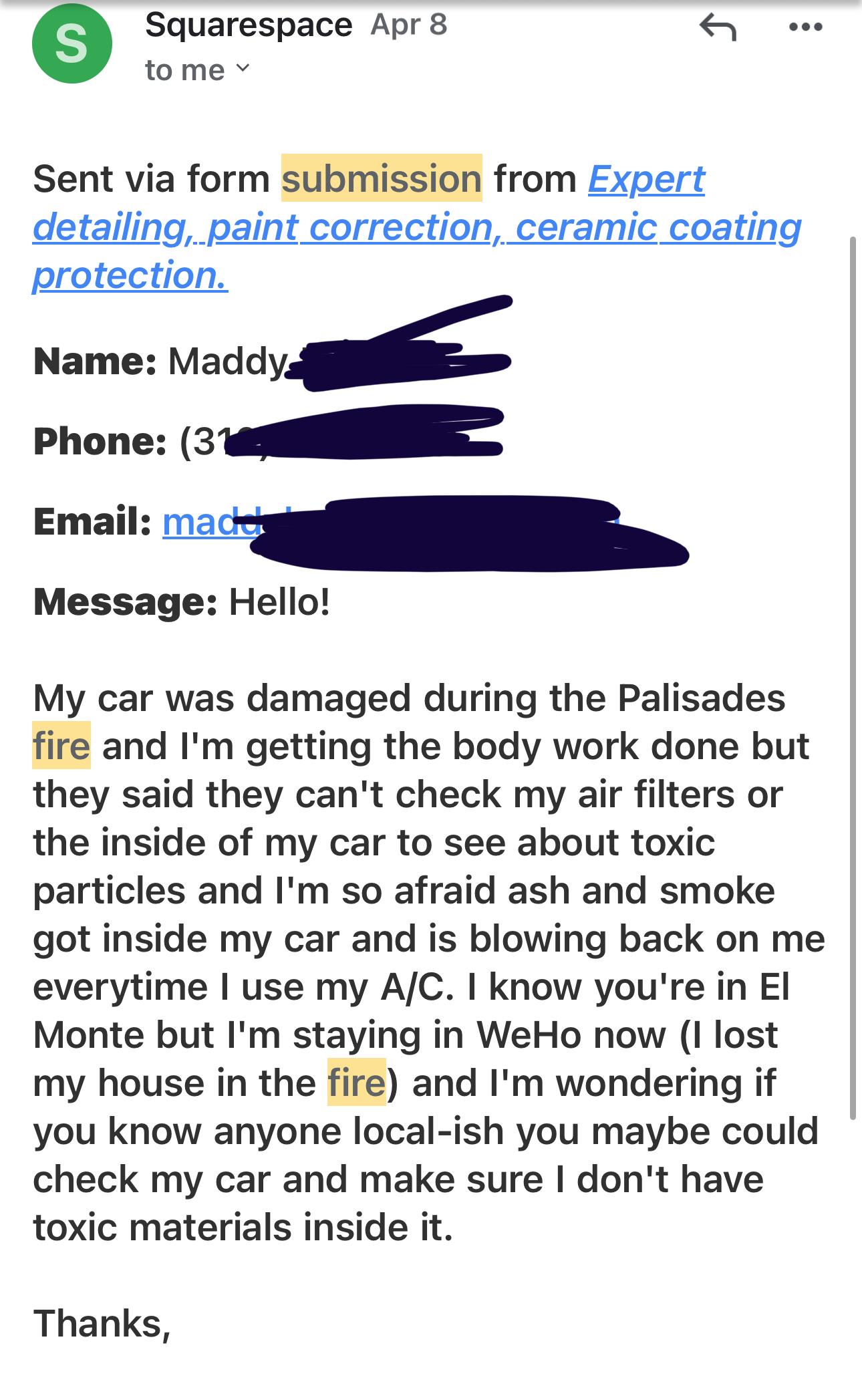Open the message overflow menu
The width and height of the screenshot is (862, 1400).
[805, 28]
